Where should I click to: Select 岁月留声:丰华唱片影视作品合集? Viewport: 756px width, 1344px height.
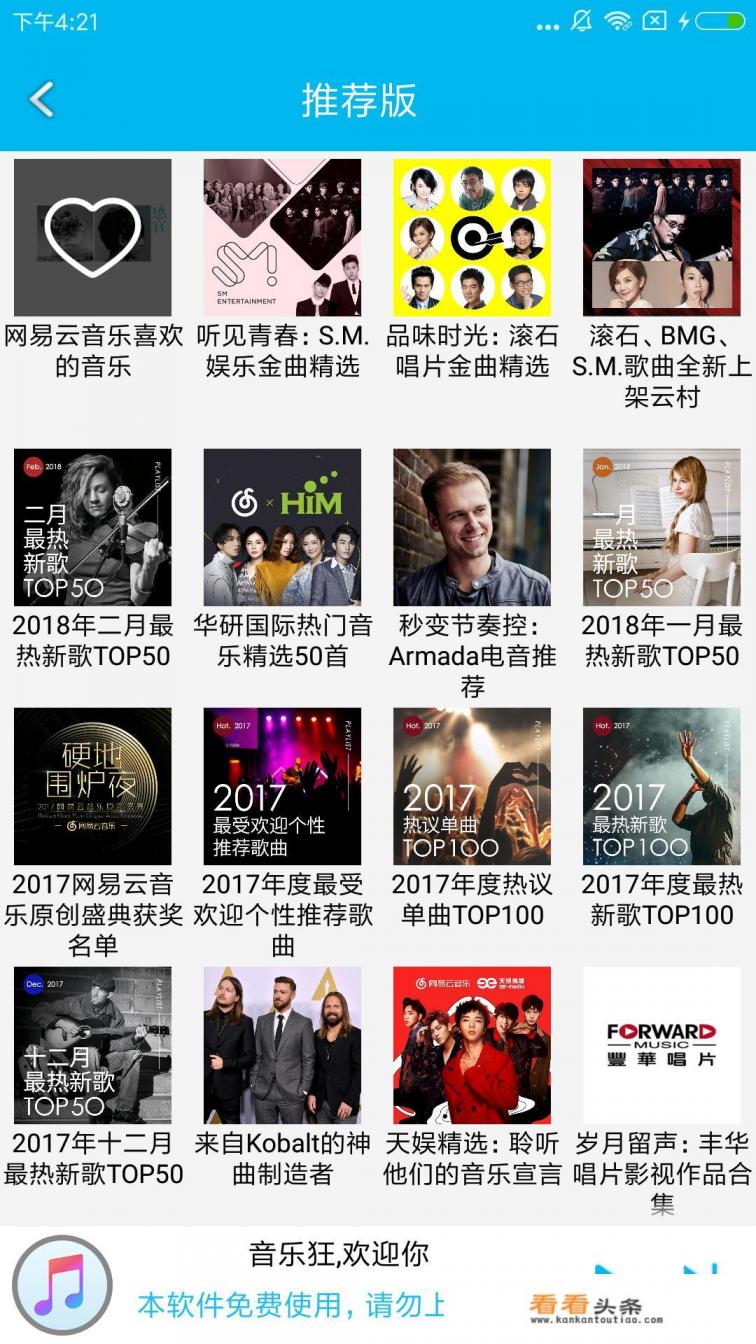click(x=662, y=1045)
